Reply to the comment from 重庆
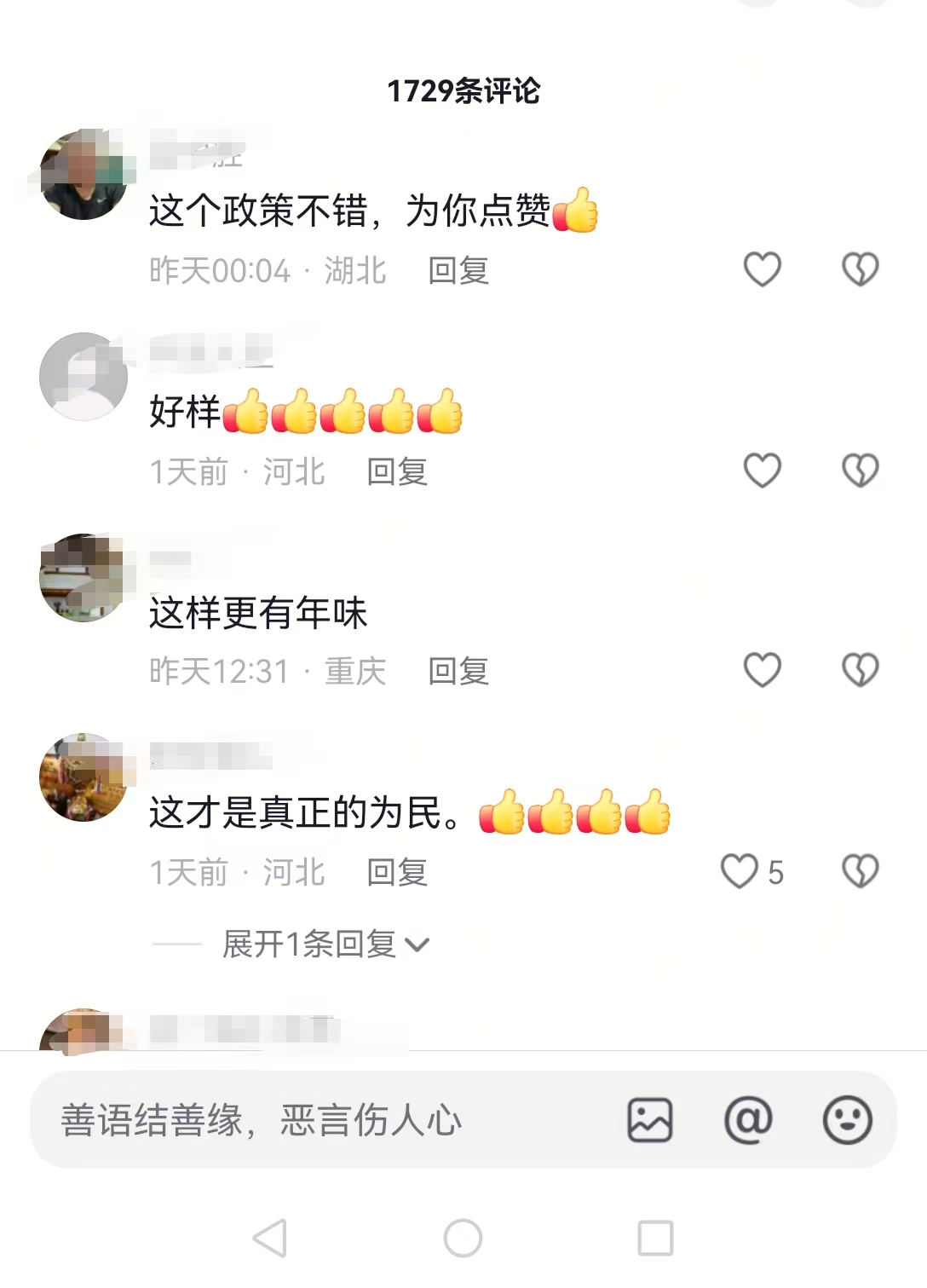The image size is (927, 1288). click(x=458, y=672)
